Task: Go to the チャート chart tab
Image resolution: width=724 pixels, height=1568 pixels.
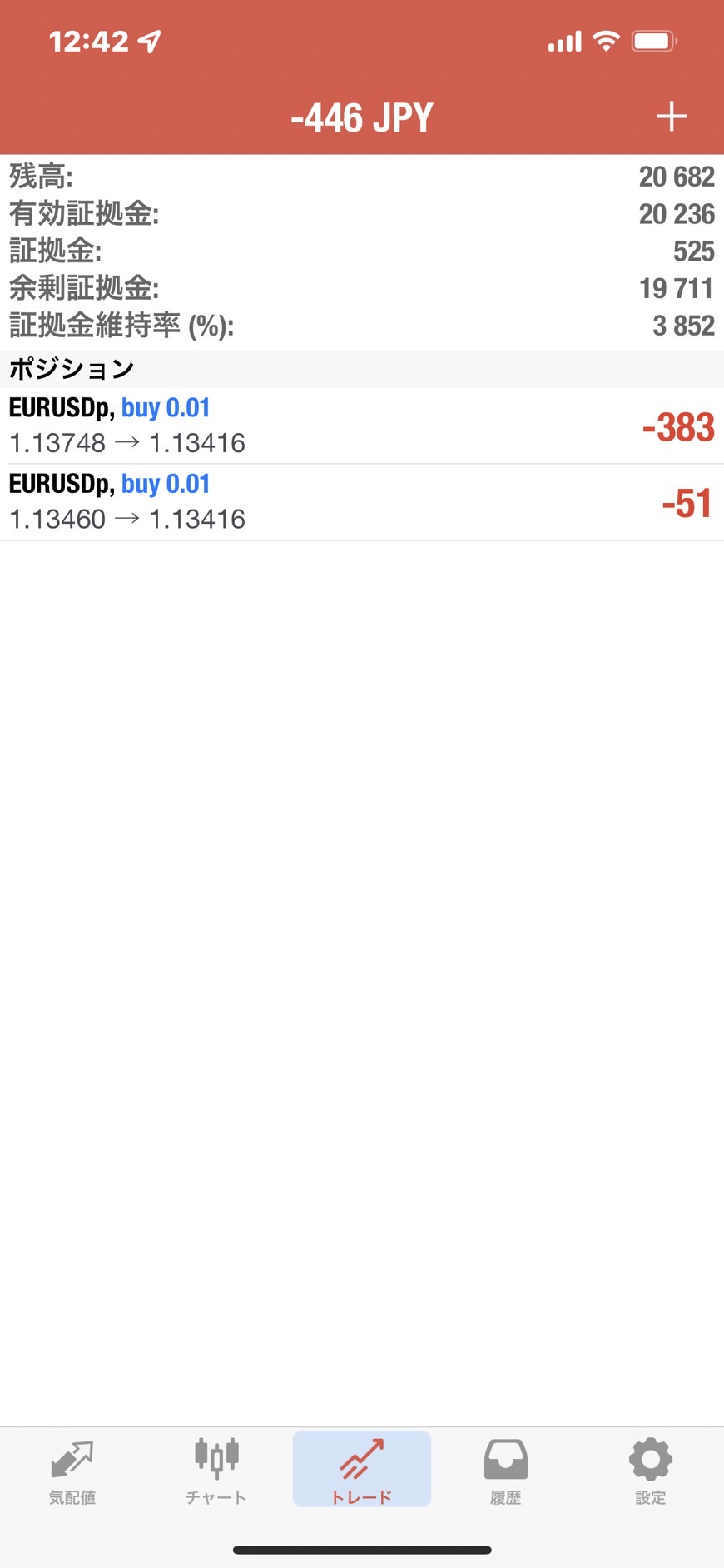Action: [x=216, y=1471]
